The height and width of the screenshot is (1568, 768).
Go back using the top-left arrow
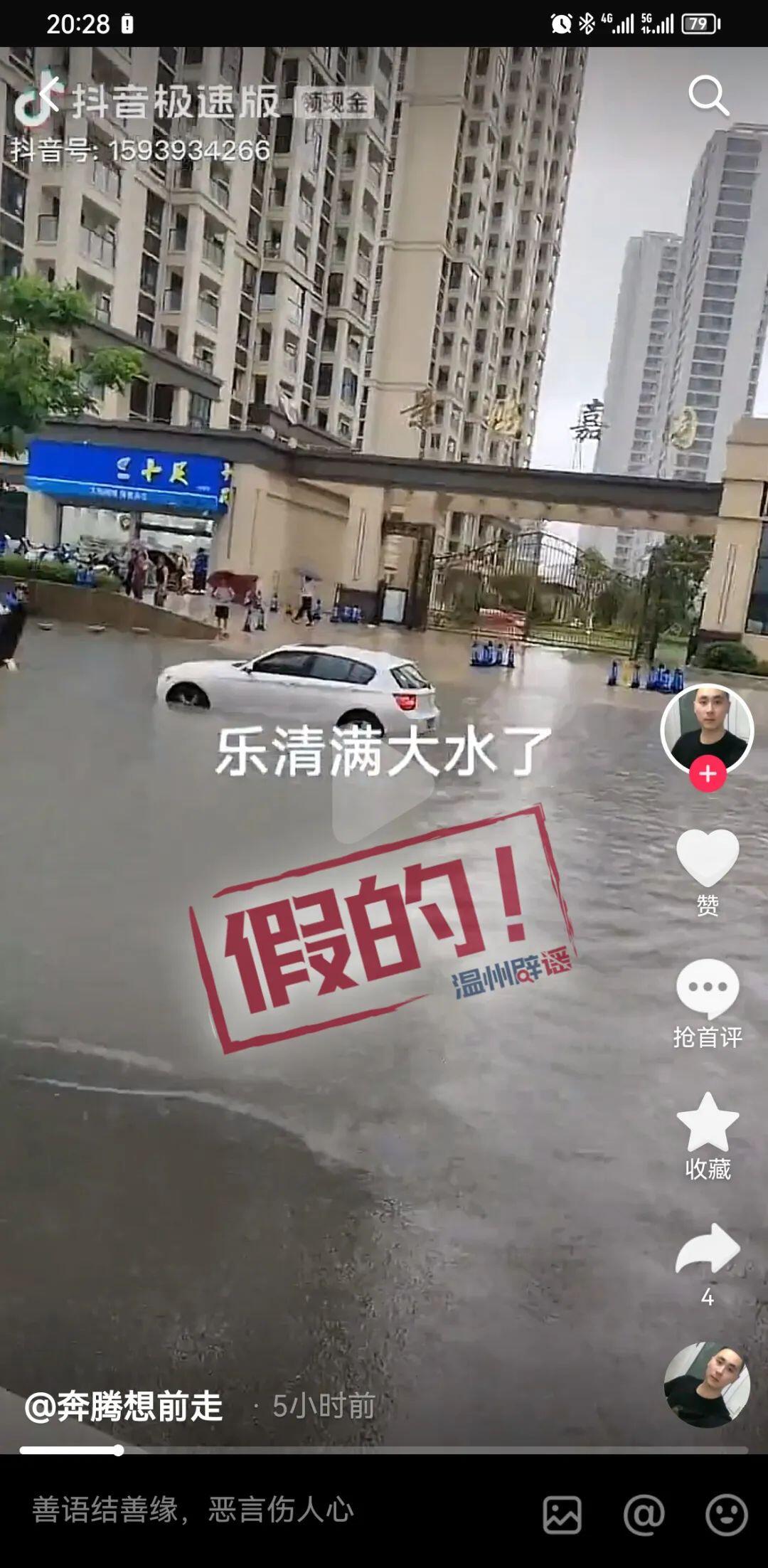click(48, 94)
